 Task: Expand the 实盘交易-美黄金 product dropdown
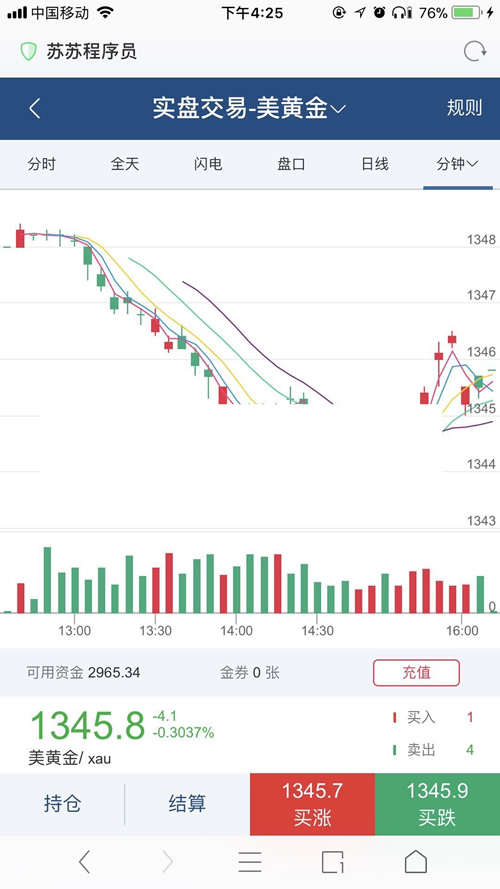pyautogui.click(x=249, y=108)
